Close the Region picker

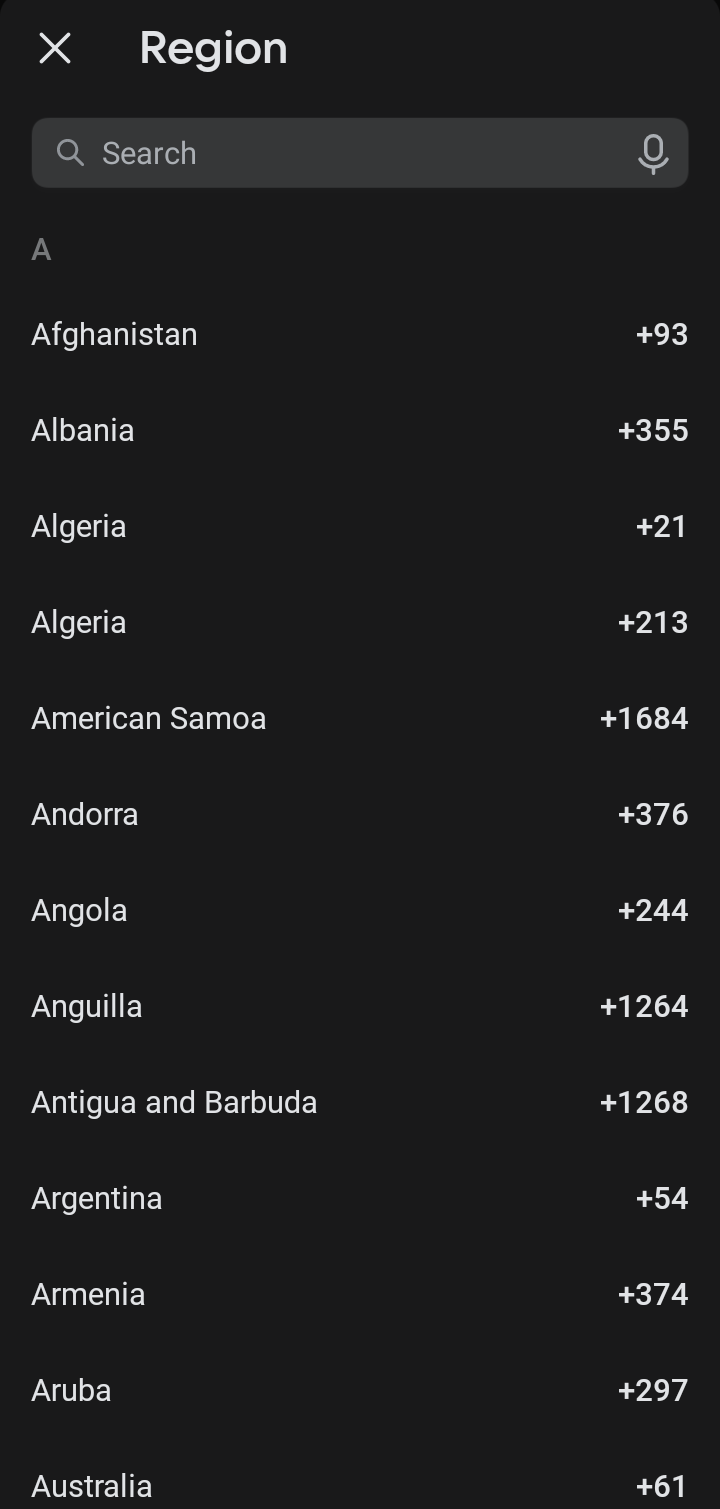tap(55, 48)
